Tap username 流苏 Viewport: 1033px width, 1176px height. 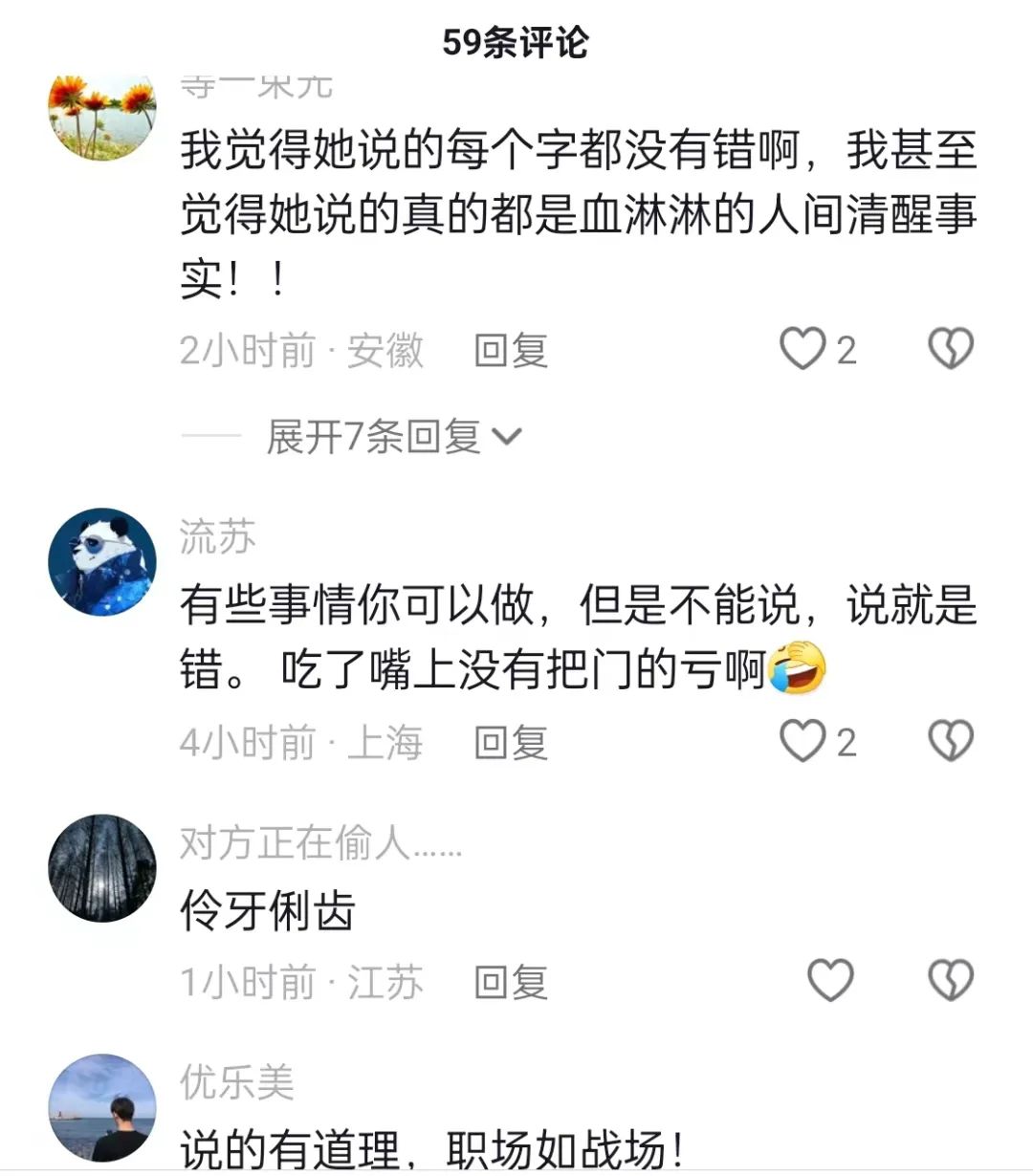pyautogui.click(x=218, y=537)
